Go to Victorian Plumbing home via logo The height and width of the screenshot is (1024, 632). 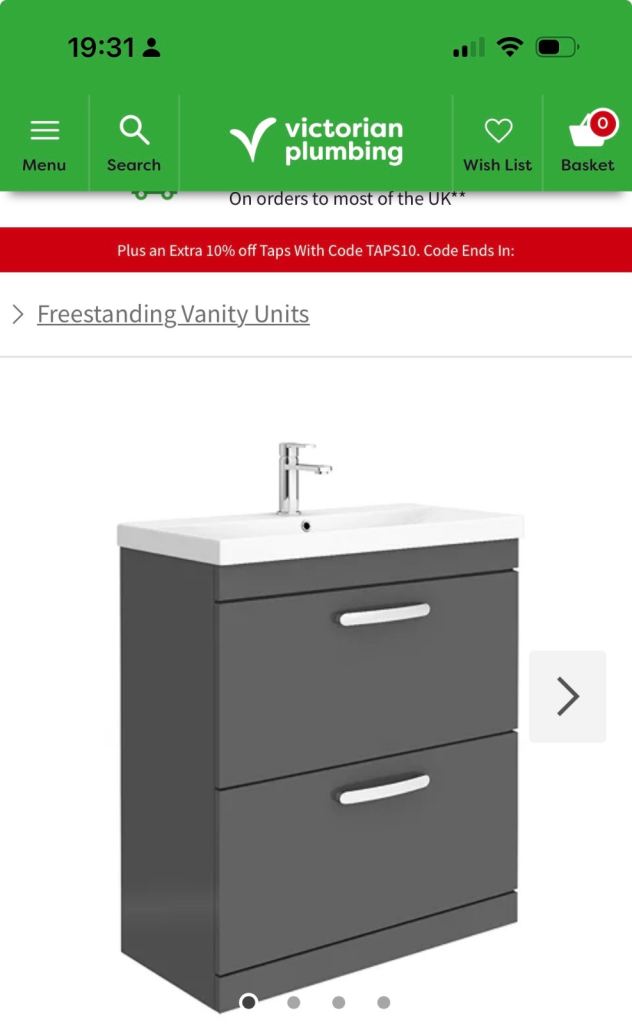[316, 141]
